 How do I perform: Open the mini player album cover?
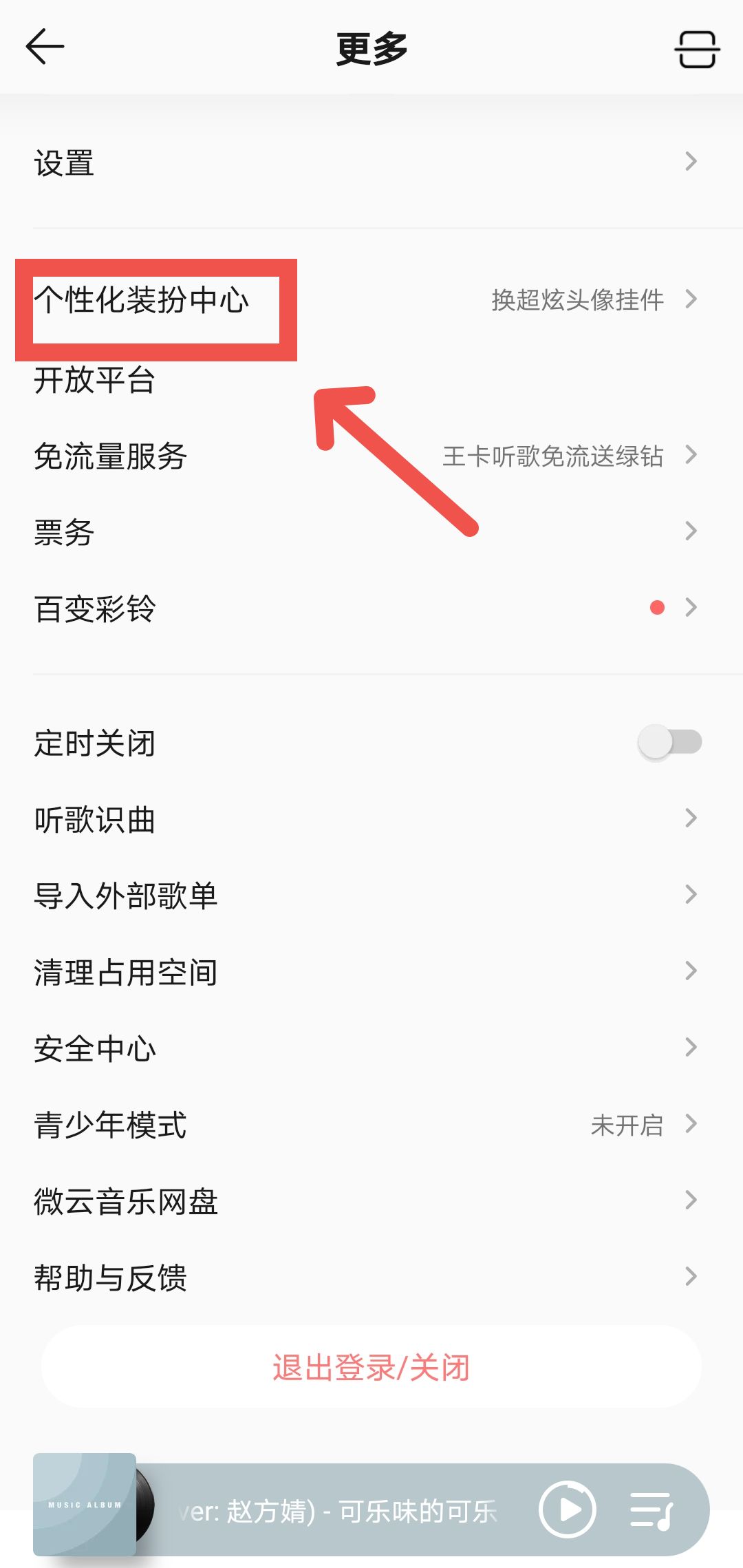point(85,1504)
